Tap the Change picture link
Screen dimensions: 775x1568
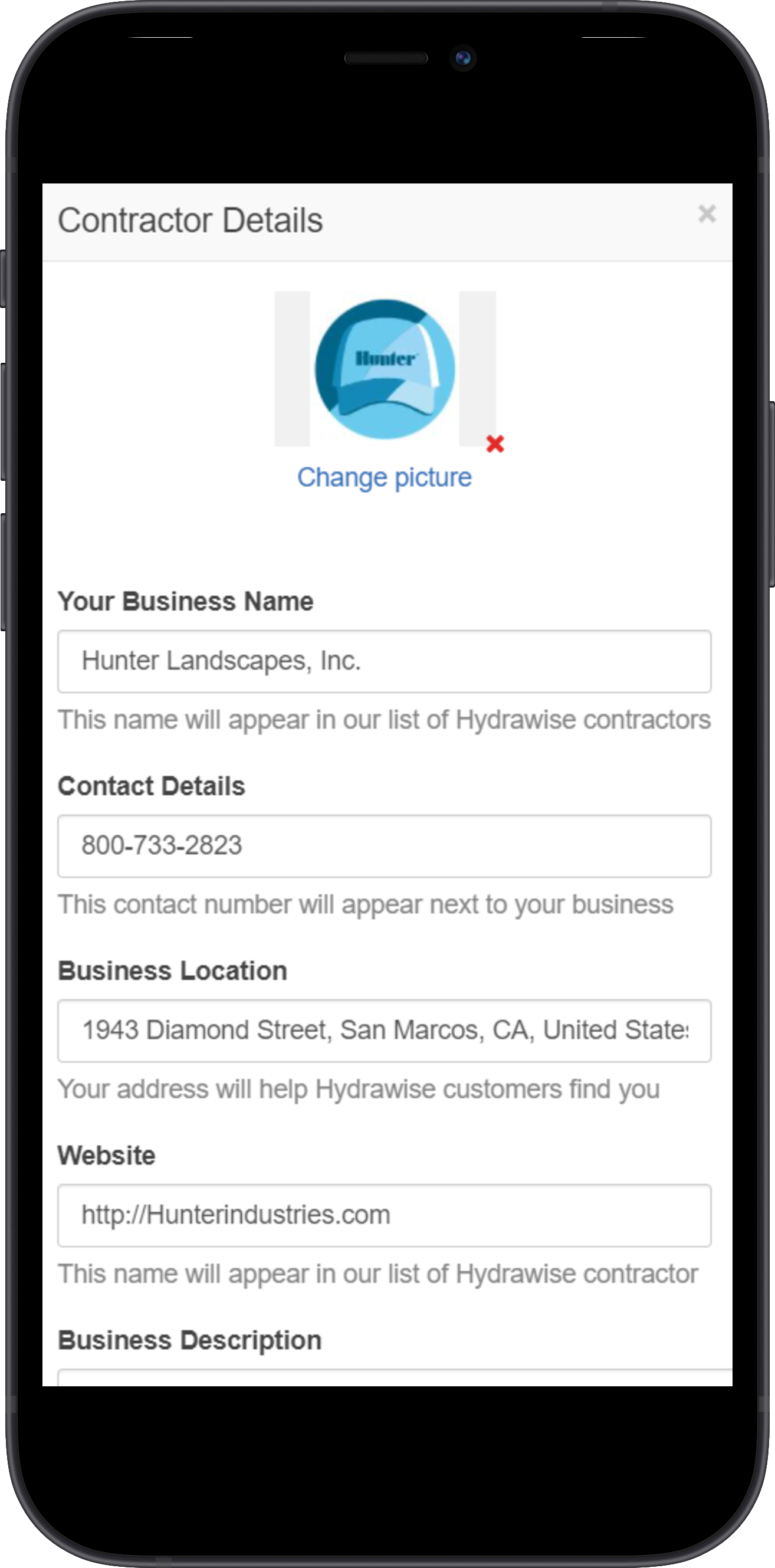tap(384, 478)
